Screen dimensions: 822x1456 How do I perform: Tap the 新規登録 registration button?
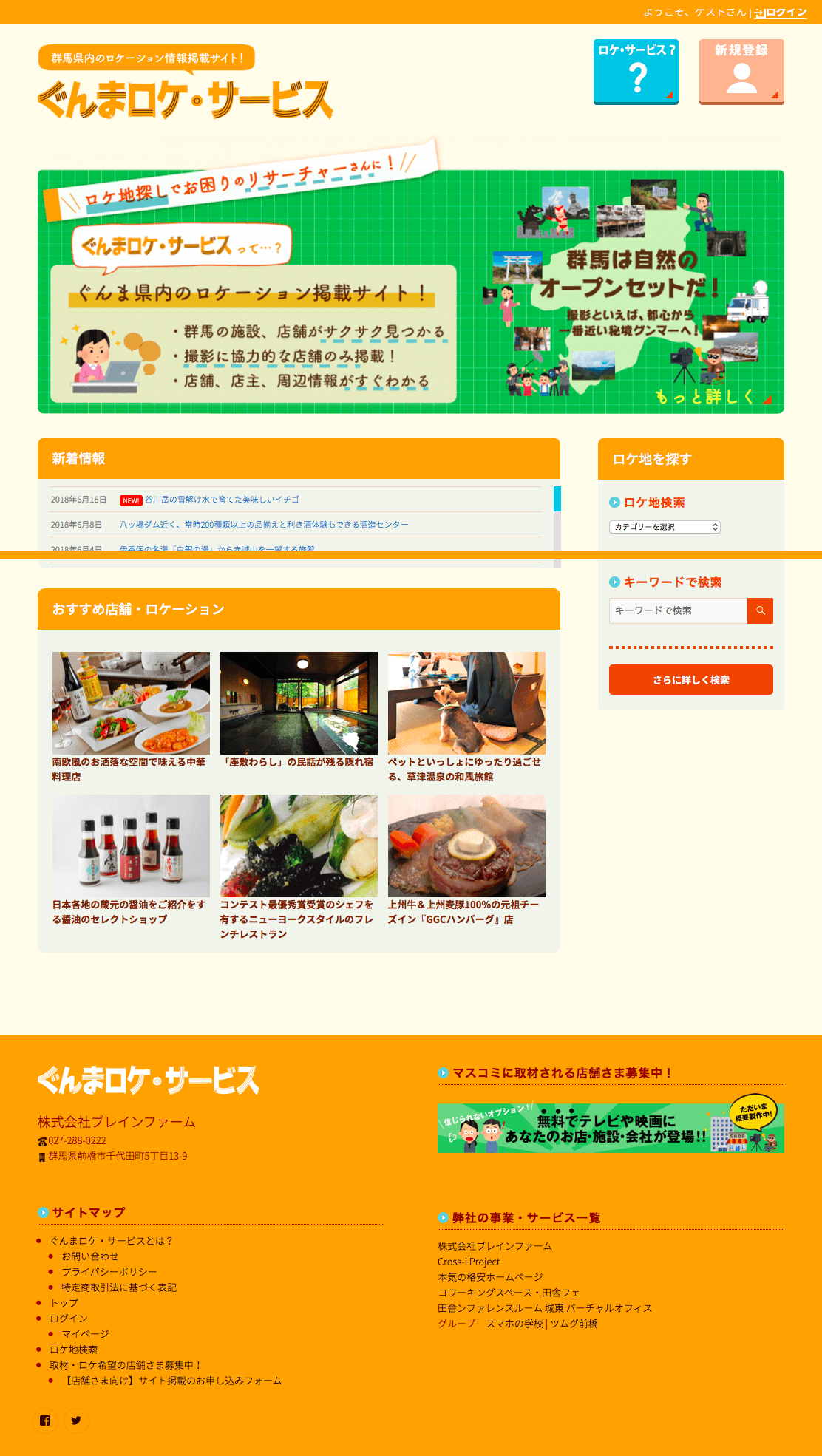pyautogui.click(x=741, y=71)
